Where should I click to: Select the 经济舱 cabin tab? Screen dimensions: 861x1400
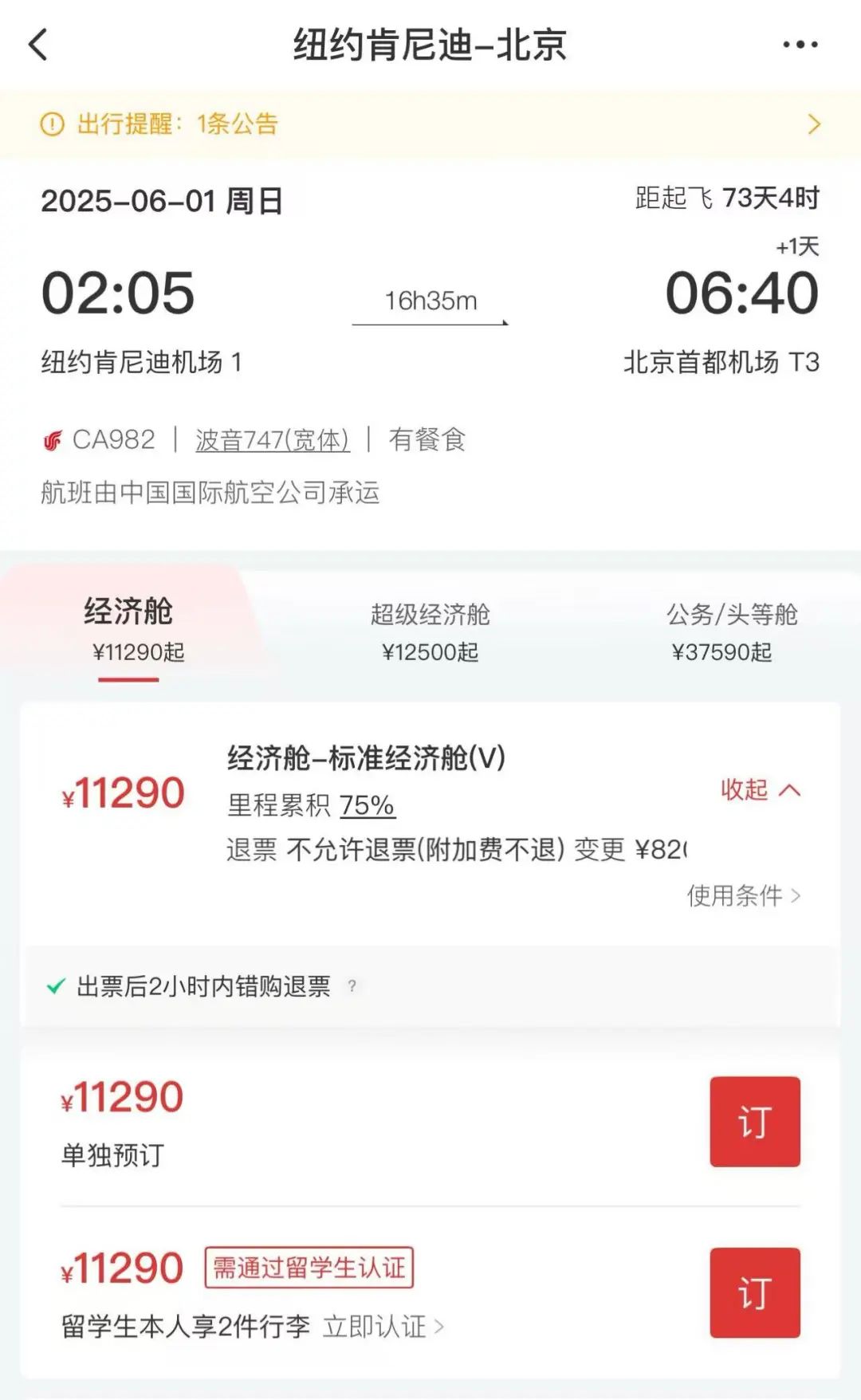pyautogui.click(x=129, y=631)
